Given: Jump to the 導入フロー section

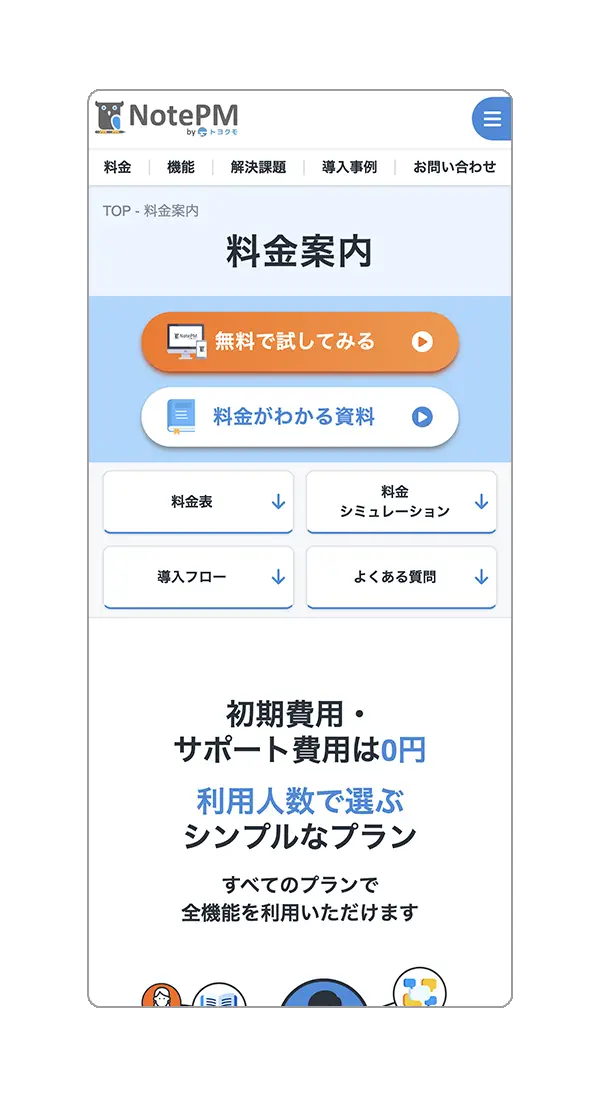Looking at the screenshot, I should pos(198,577).
